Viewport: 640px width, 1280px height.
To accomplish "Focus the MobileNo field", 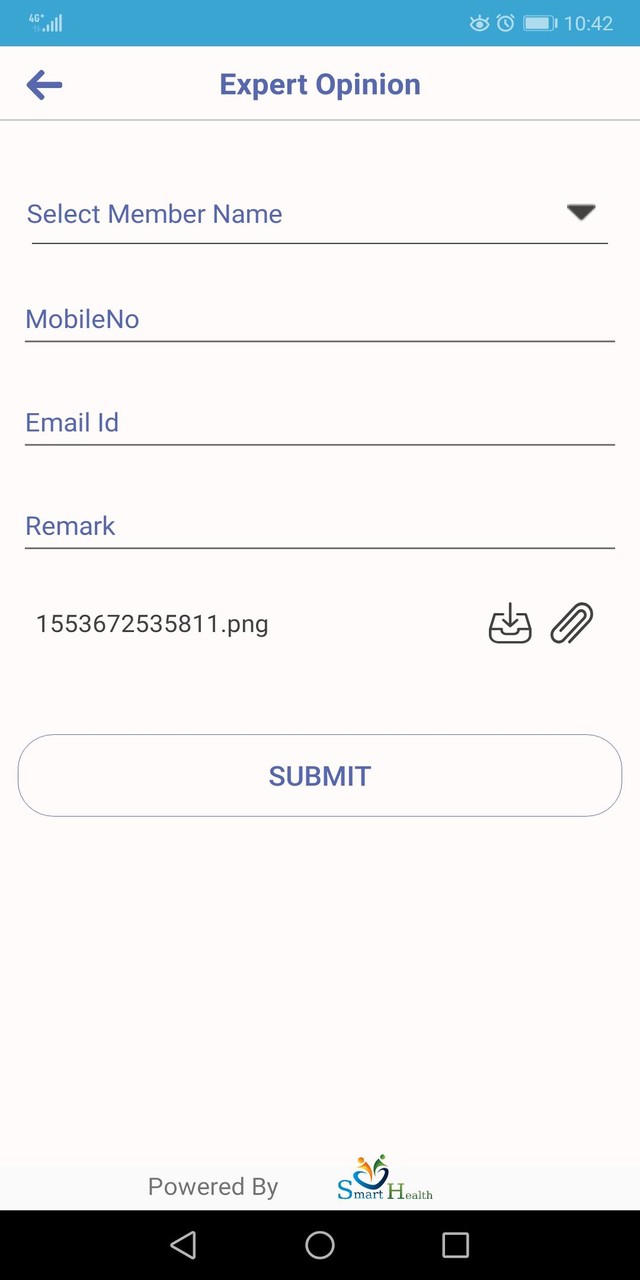I will (x=319, y=320).
